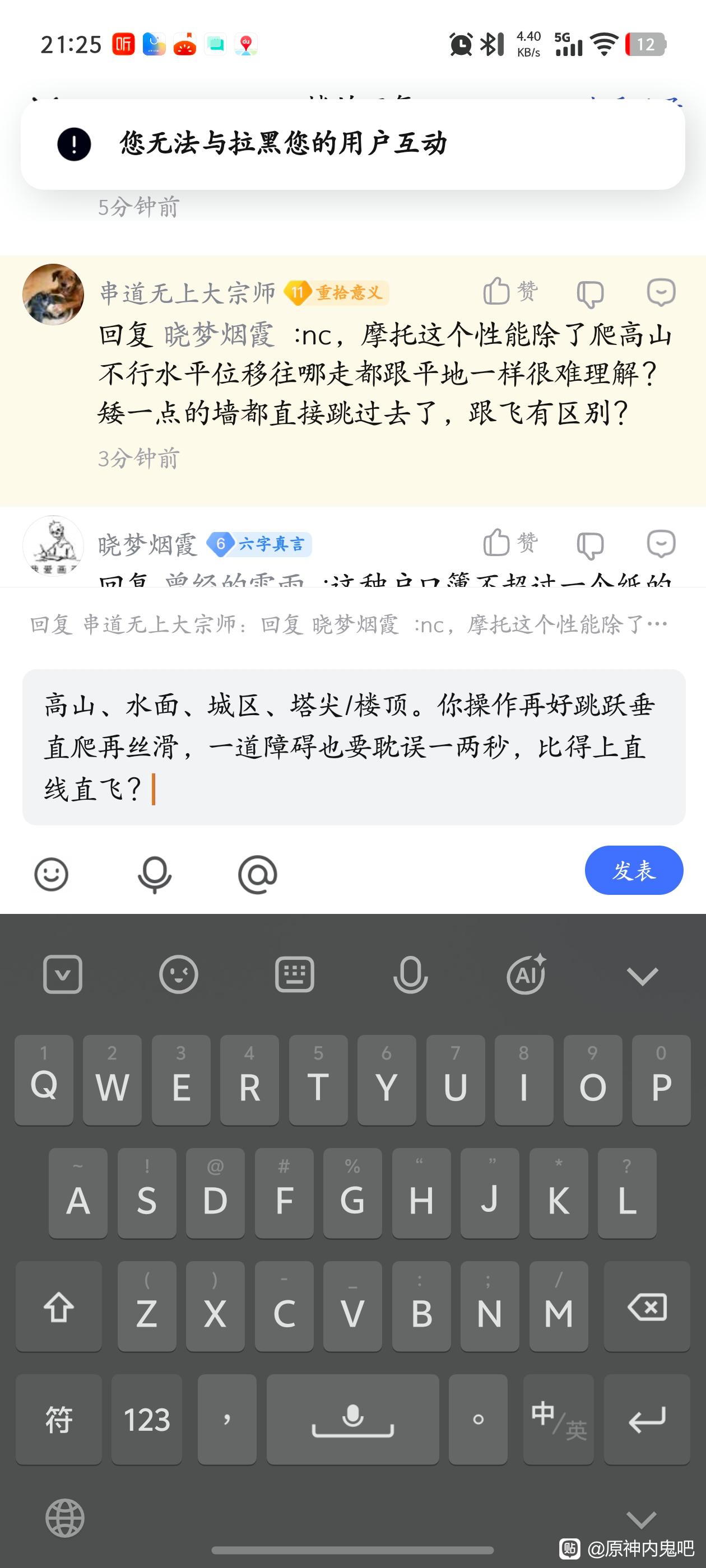This screenshot has height=1568, width=706.
Task: Tap the @ icon to mention a user
Action: coord(258,875)
